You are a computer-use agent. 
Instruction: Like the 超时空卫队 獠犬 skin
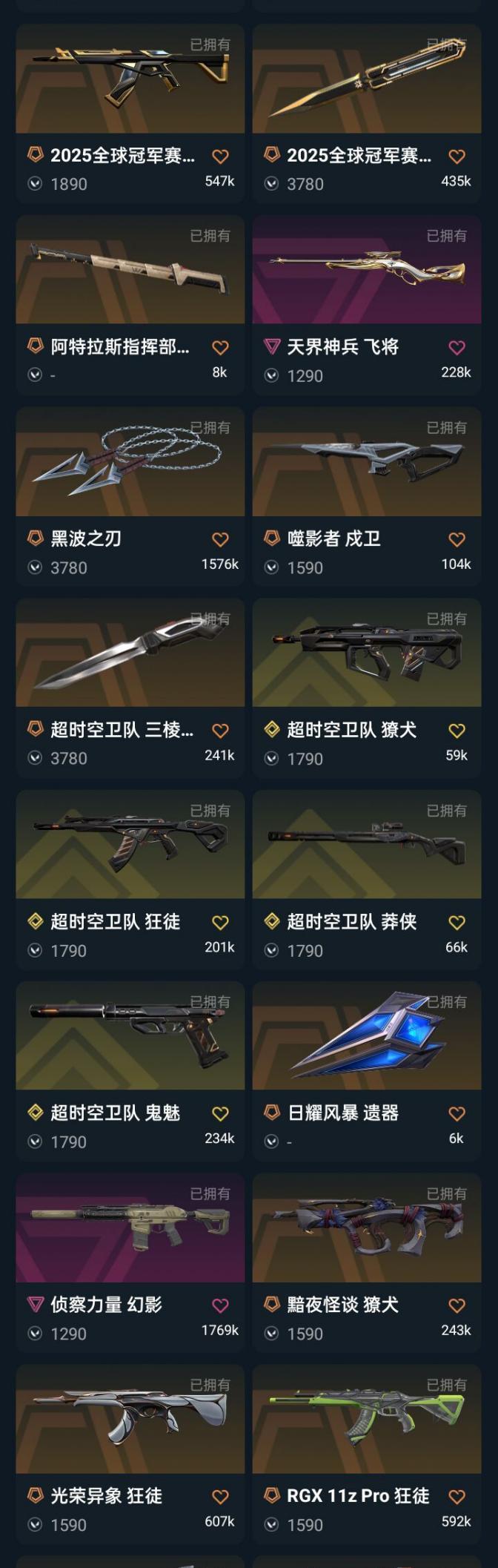pos(456,731)
